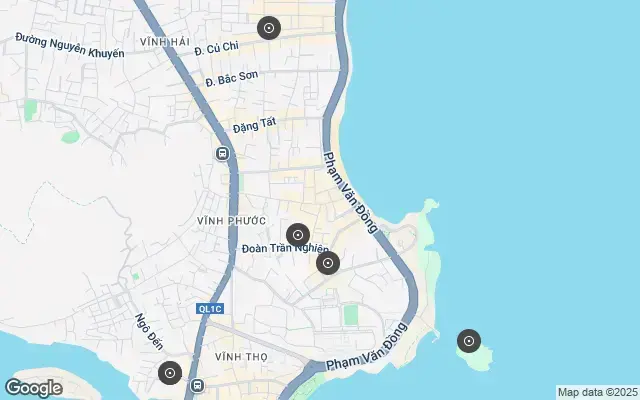Open the marker near Ngô Đến street
This screenshot has width=640, height=400.
tap(170, 373)
